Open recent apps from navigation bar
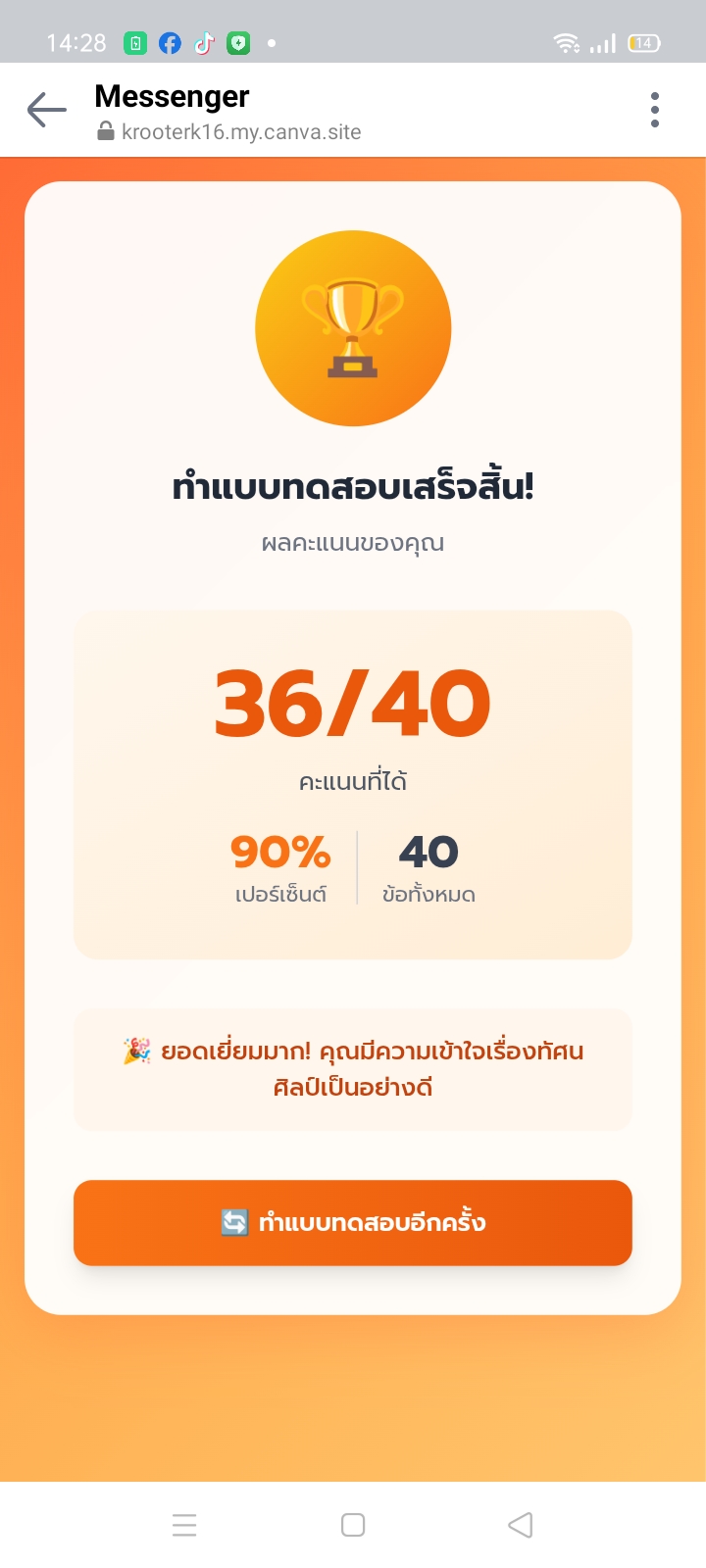The width and height of the screenshot is (706, 1568). (x=184, y=1525)
